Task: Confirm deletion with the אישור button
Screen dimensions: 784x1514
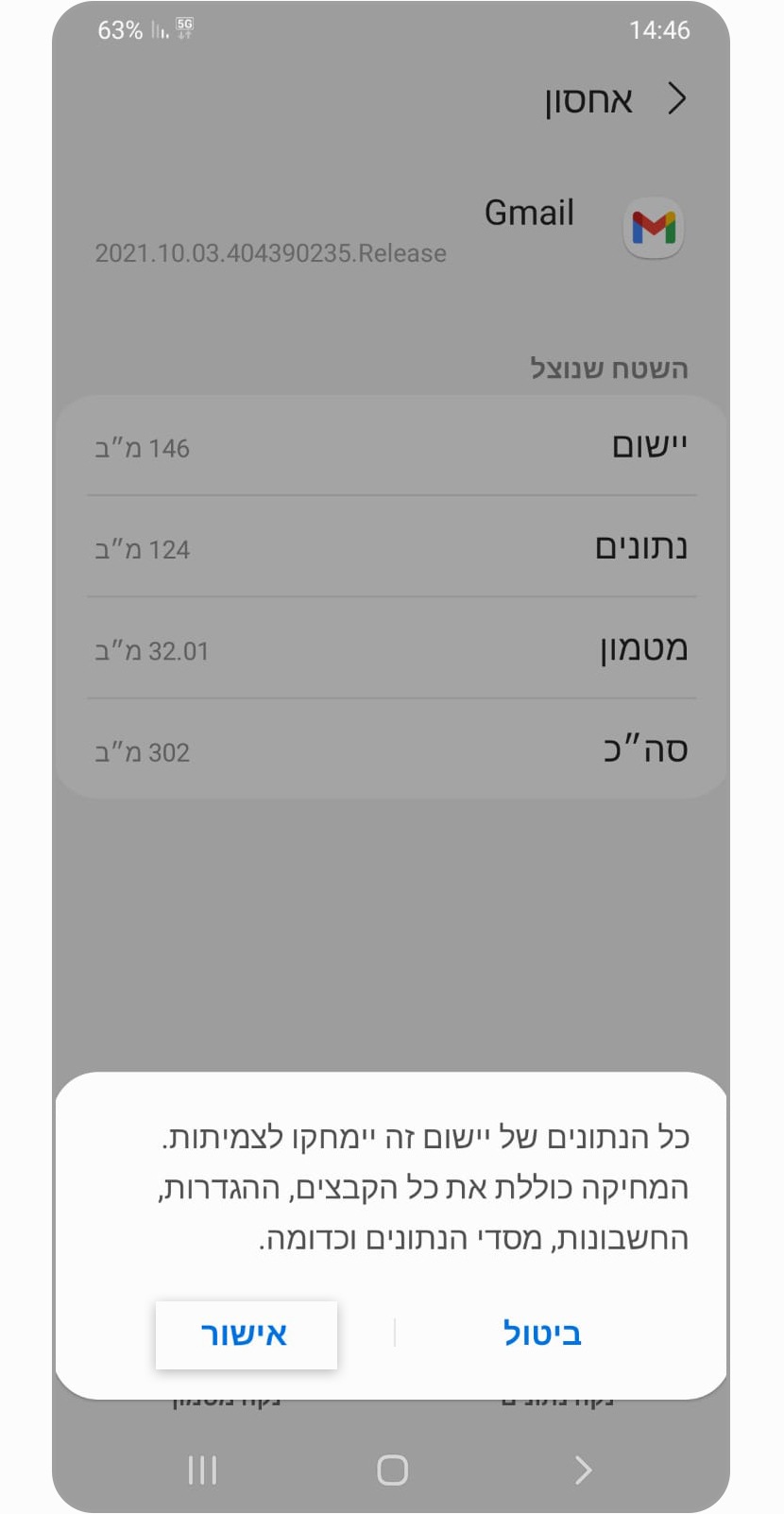Action: click(246, 1334)
